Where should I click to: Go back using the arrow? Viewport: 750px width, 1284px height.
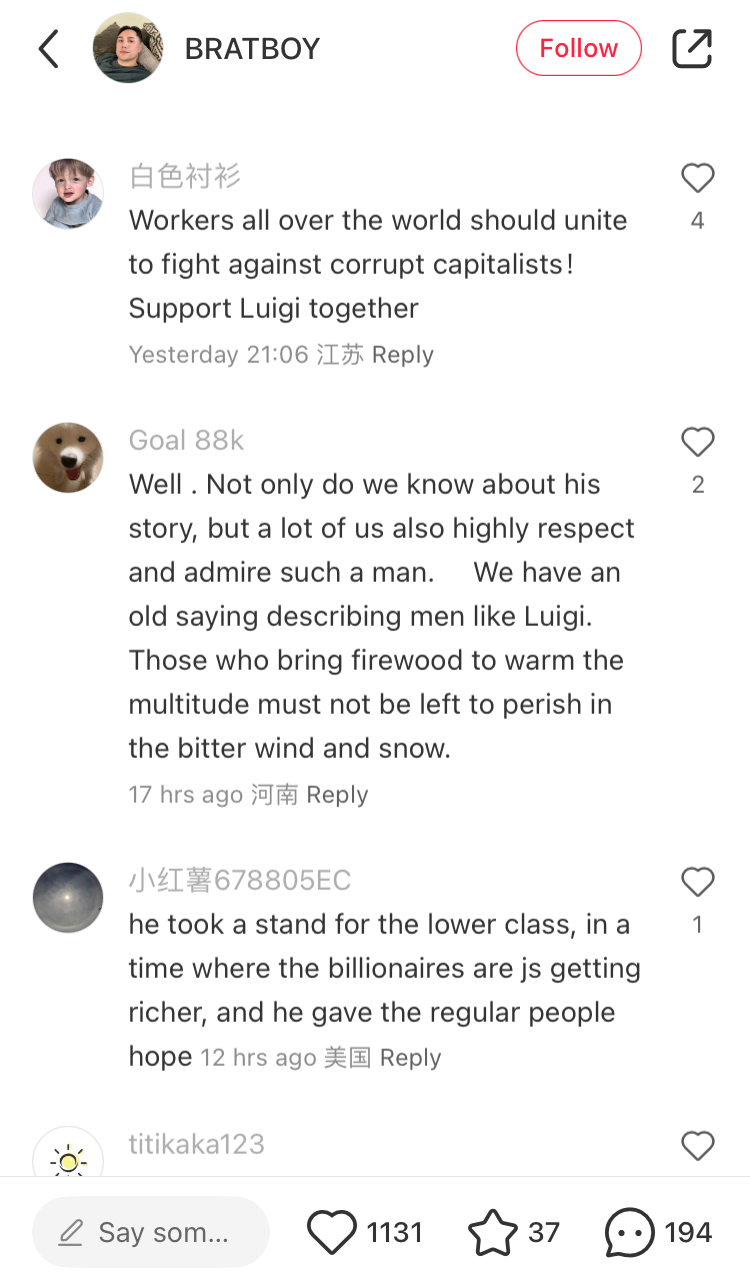point(48,48)
